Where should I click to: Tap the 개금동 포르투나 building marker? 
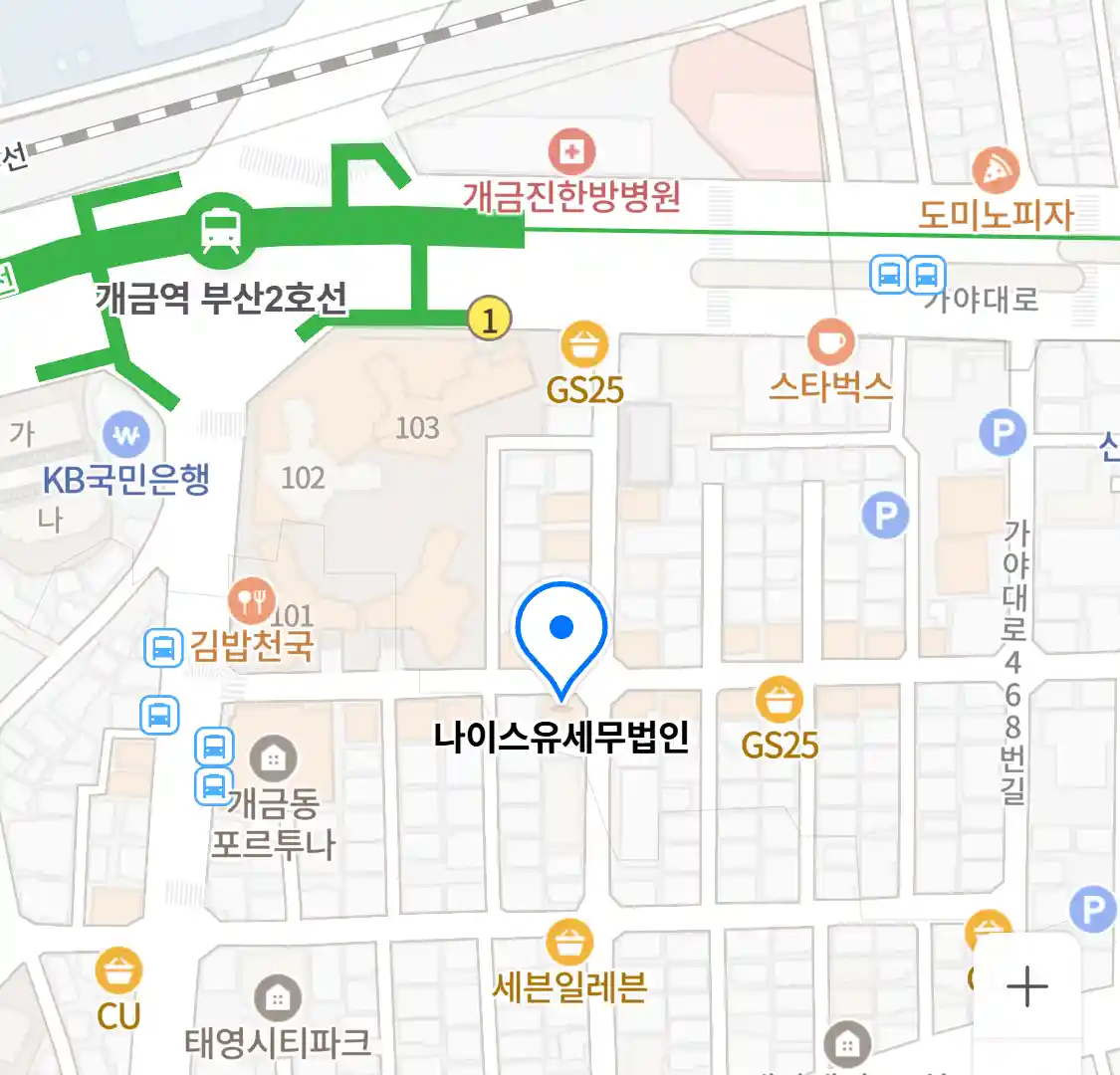(x=272, y=758)
